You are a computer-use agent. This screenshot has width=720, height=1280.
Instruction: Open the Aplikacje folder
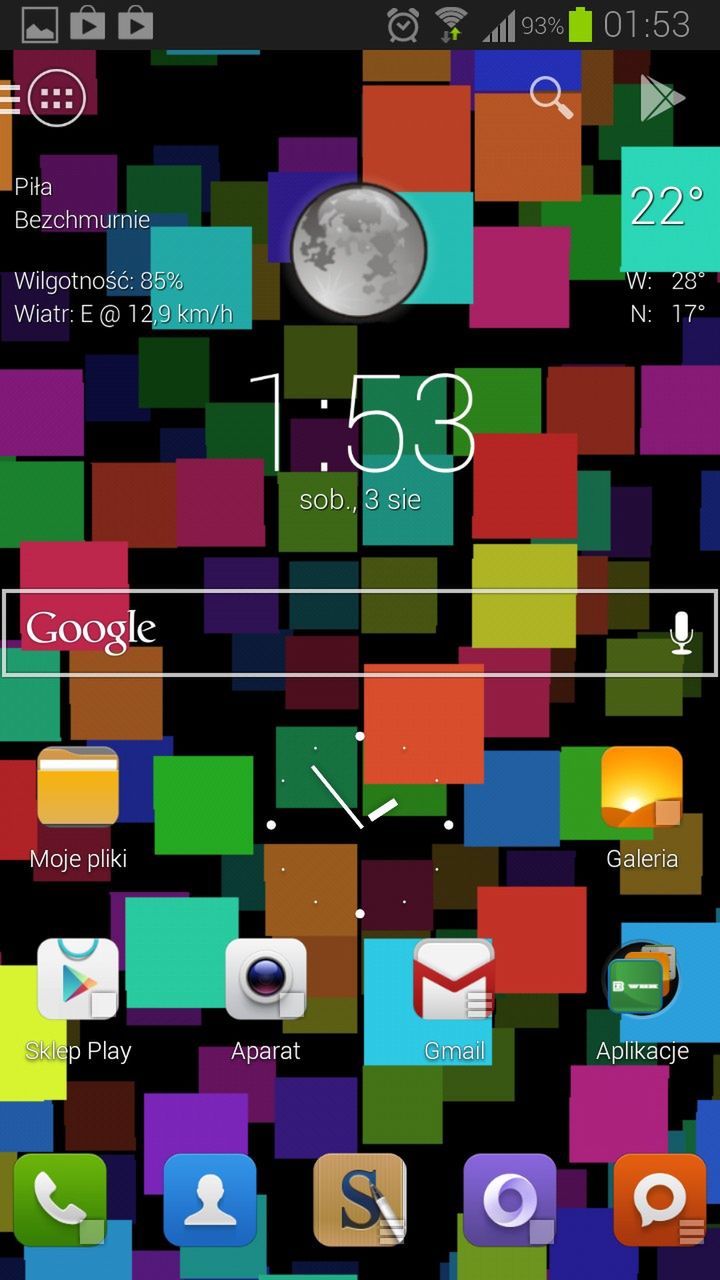pos(642,980)
